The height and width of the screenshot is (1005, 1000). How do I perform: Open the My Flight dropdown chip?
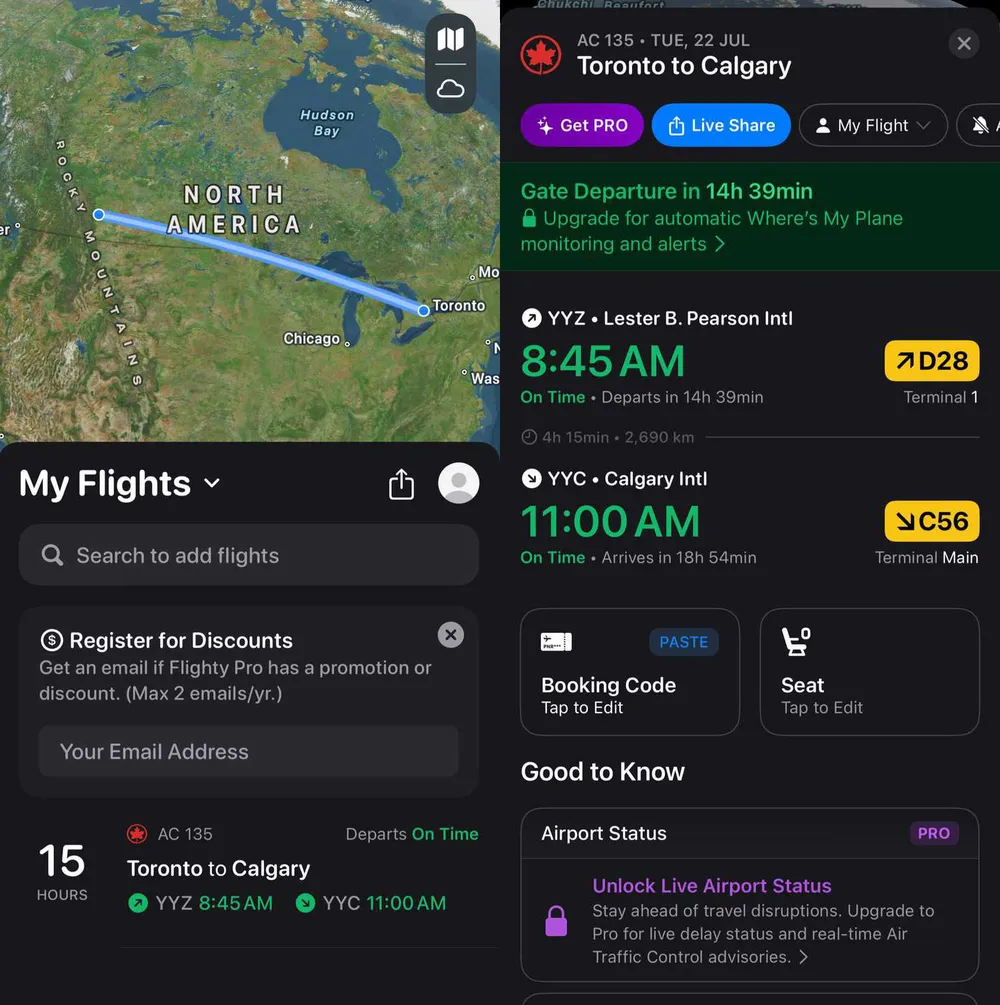coord(872,125)
